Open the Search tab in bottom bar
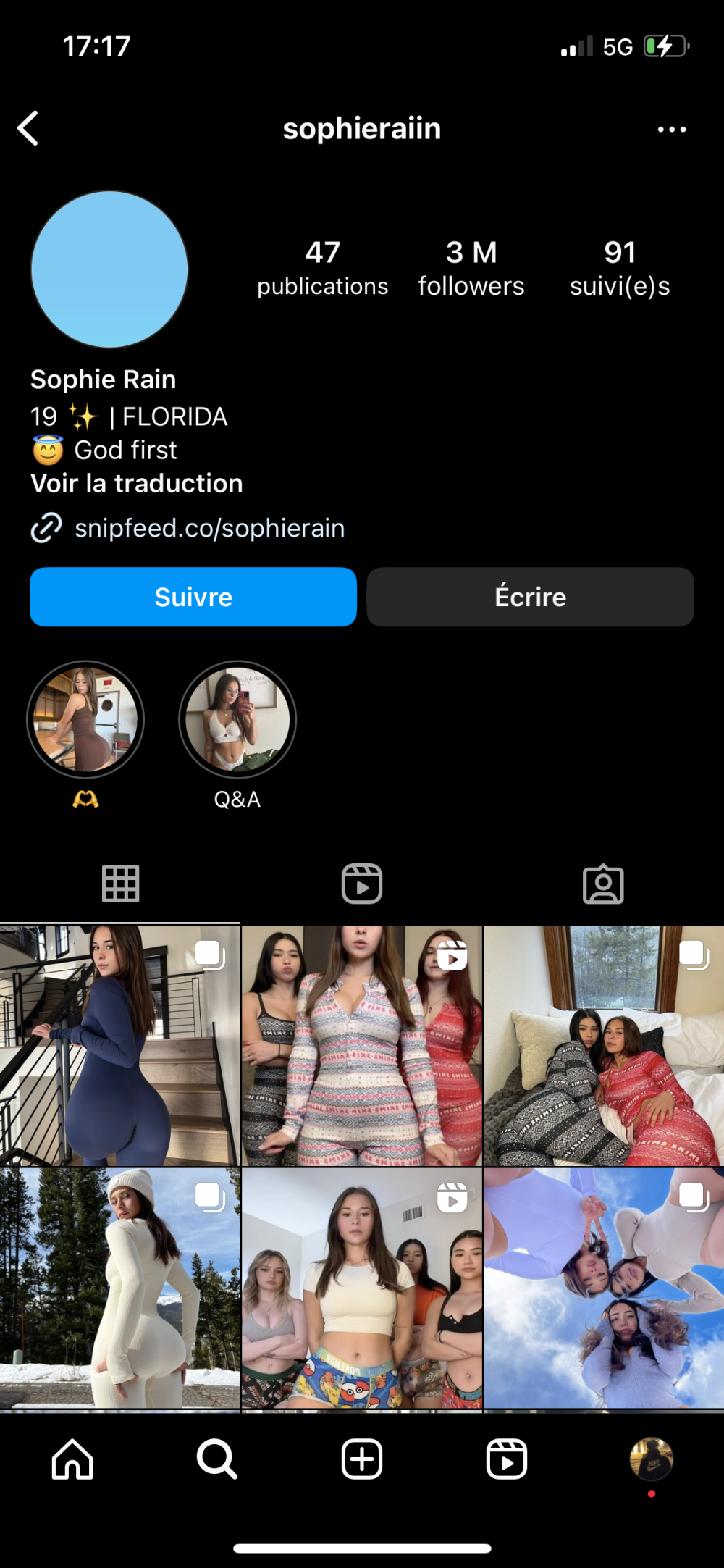Viewport: 724px width, 1568px height. (217, 1459)
